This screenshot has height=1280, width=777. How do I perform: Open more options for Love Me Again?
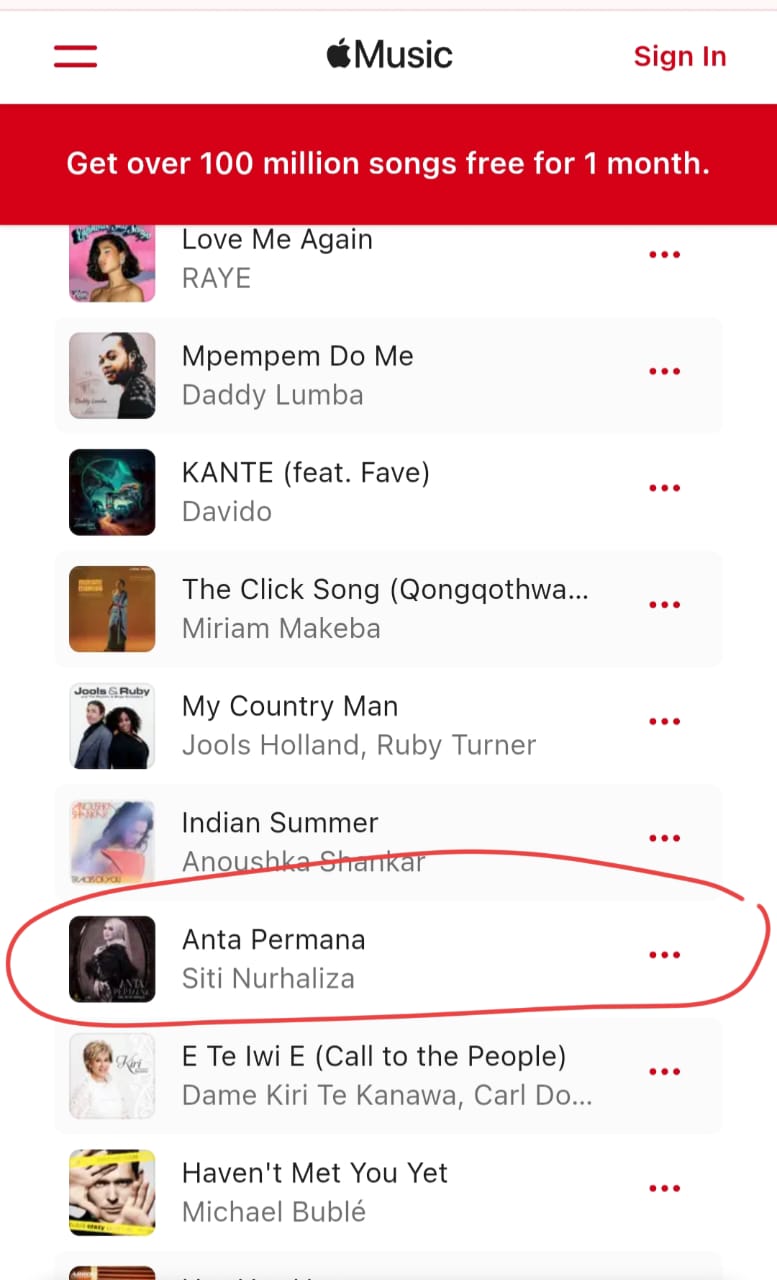(664, 255)
